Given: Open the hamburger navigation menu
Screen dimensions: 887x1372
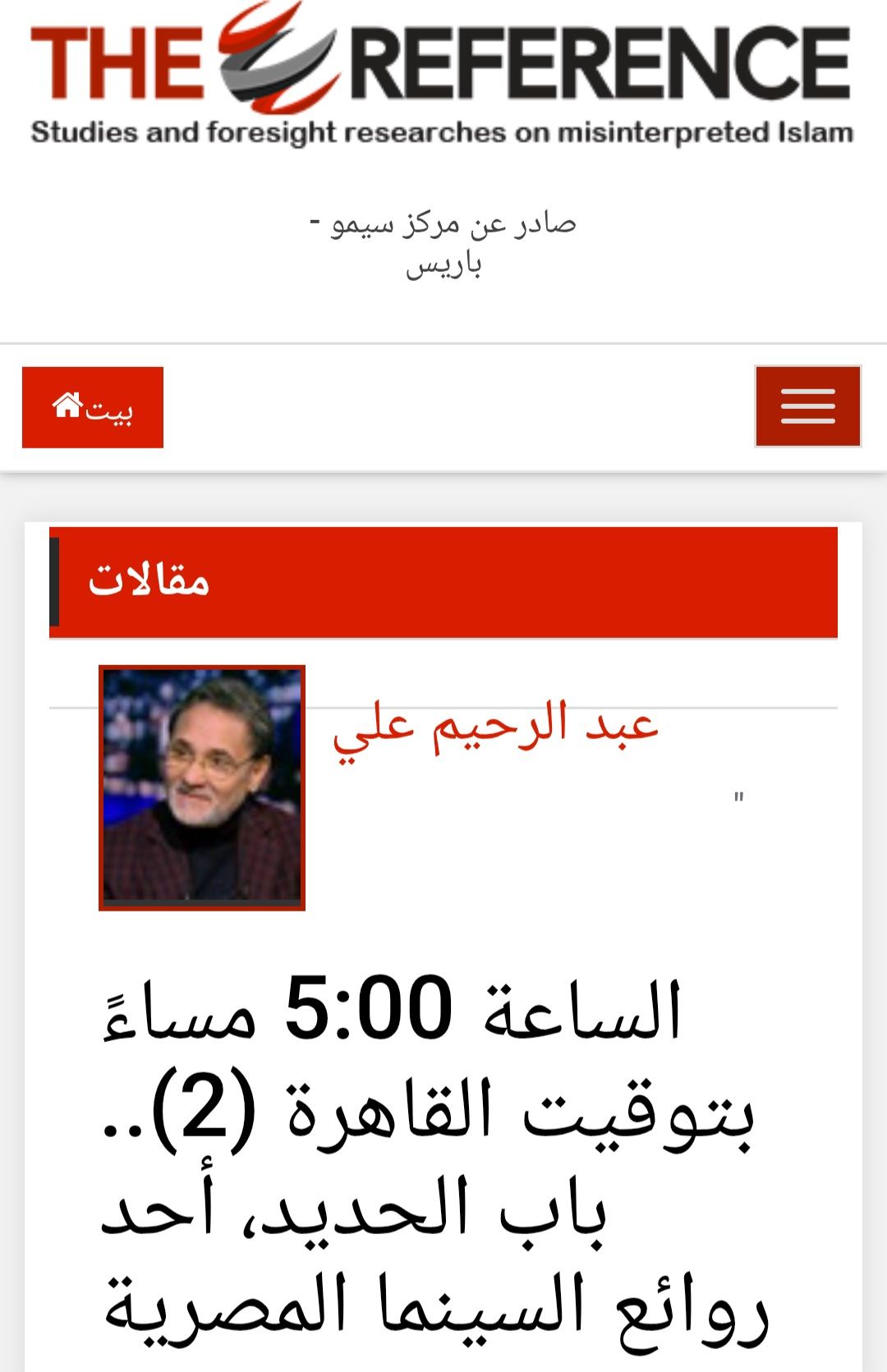Looking at the screenshot, I should [807, 406].
